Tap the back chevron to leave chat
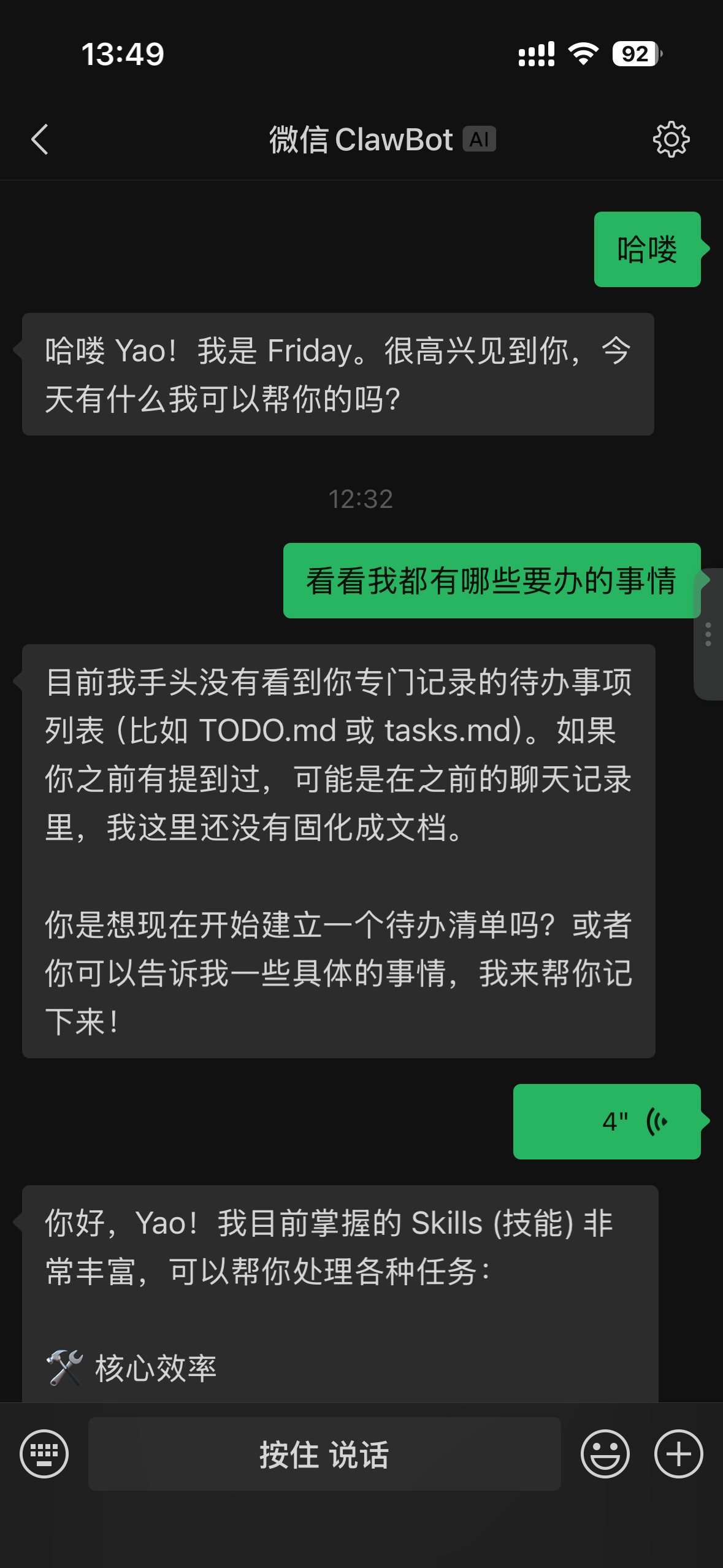 click(40, 139)
